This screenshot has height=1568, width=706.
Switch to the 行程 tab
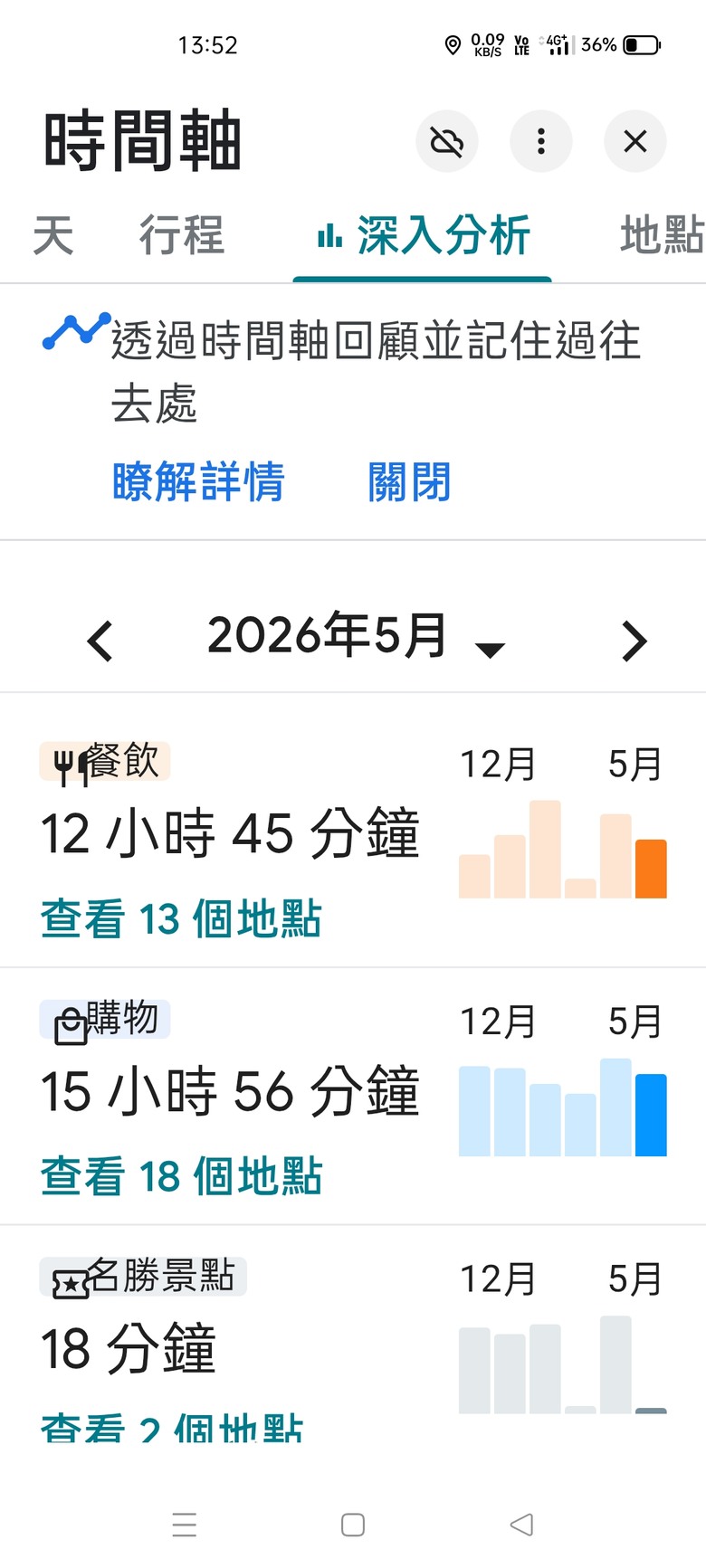click(182, 236)
